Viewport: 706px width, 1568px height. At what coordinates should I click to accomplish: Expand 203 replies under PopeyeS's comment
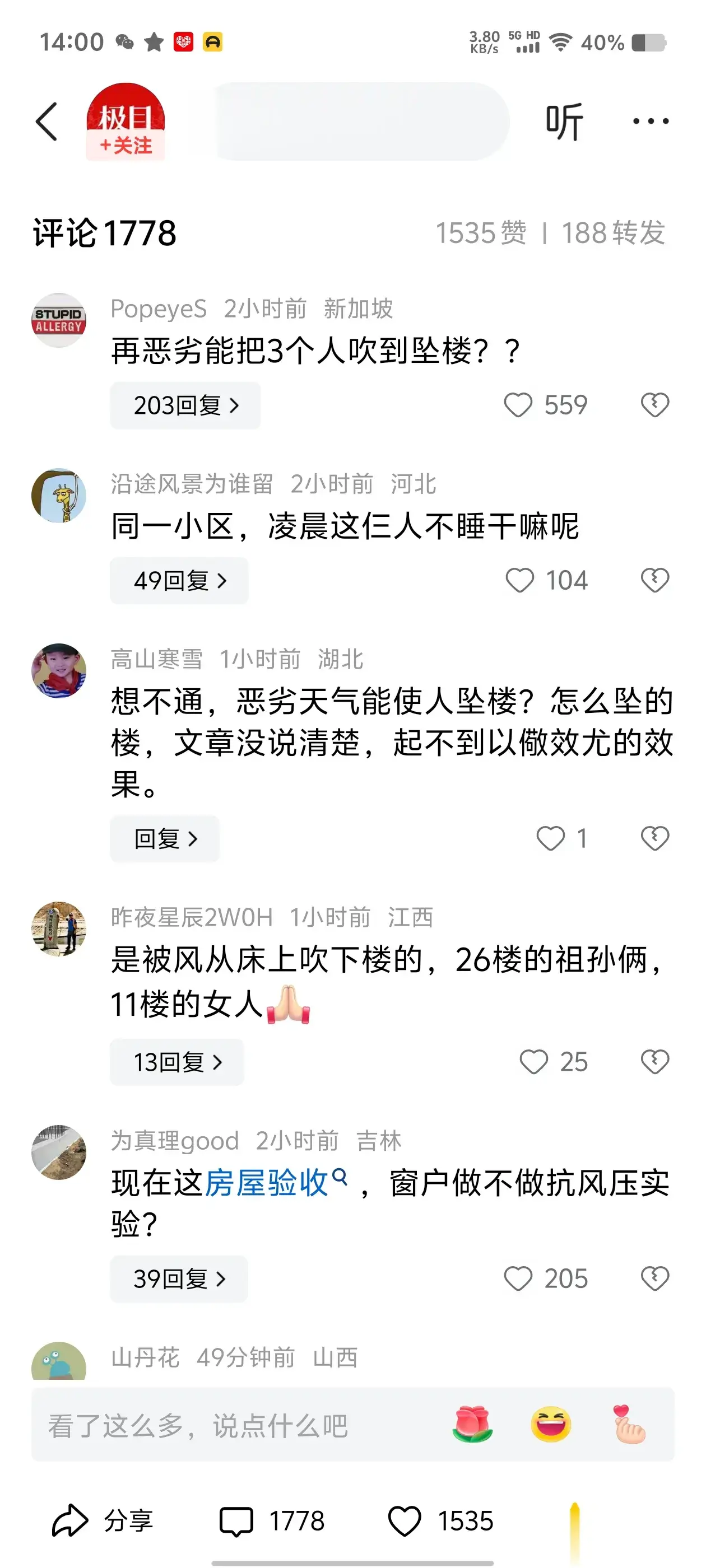point(185,405)
